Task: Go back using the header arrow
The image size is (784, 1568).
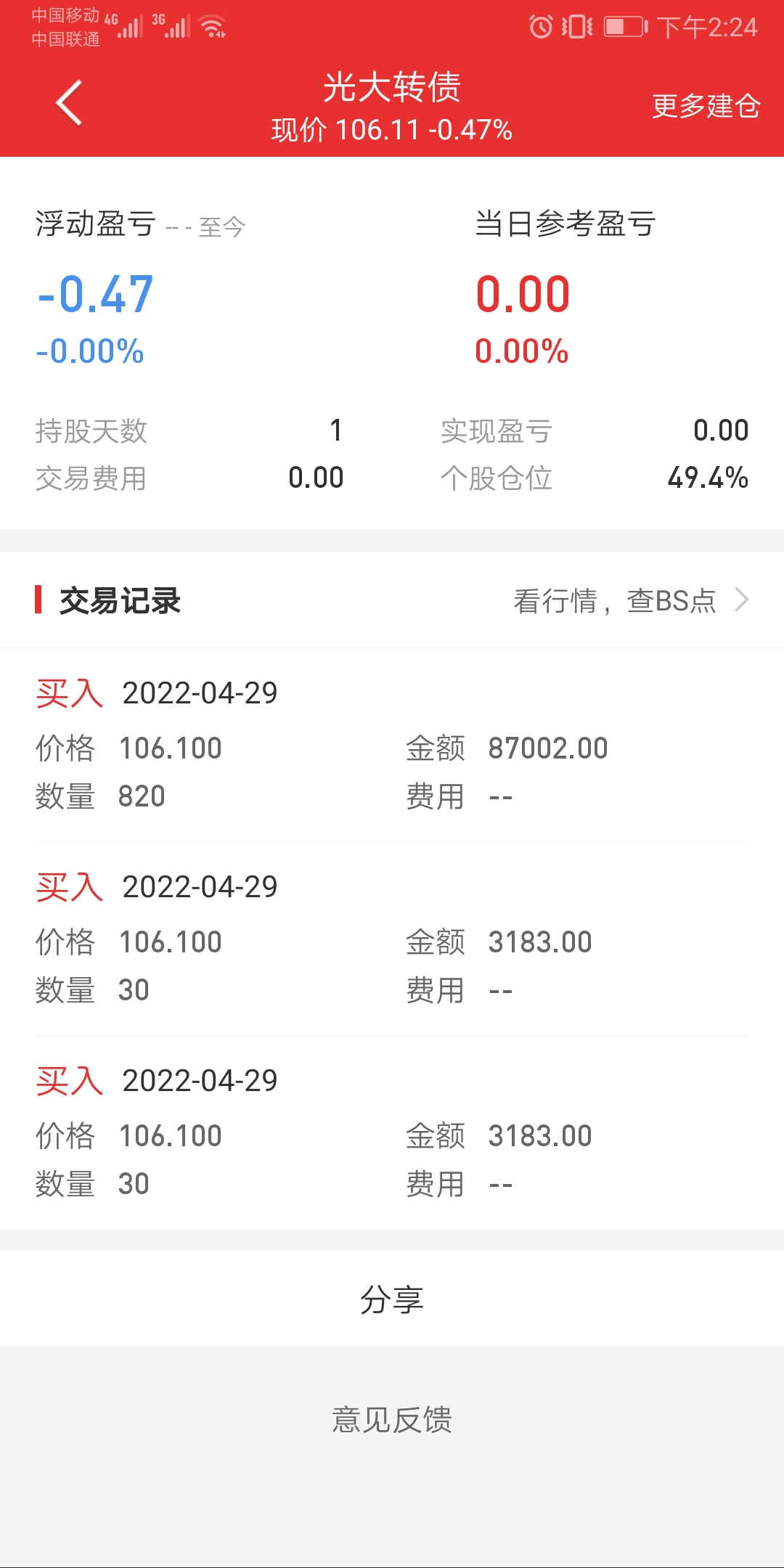Action: point(69,103)
